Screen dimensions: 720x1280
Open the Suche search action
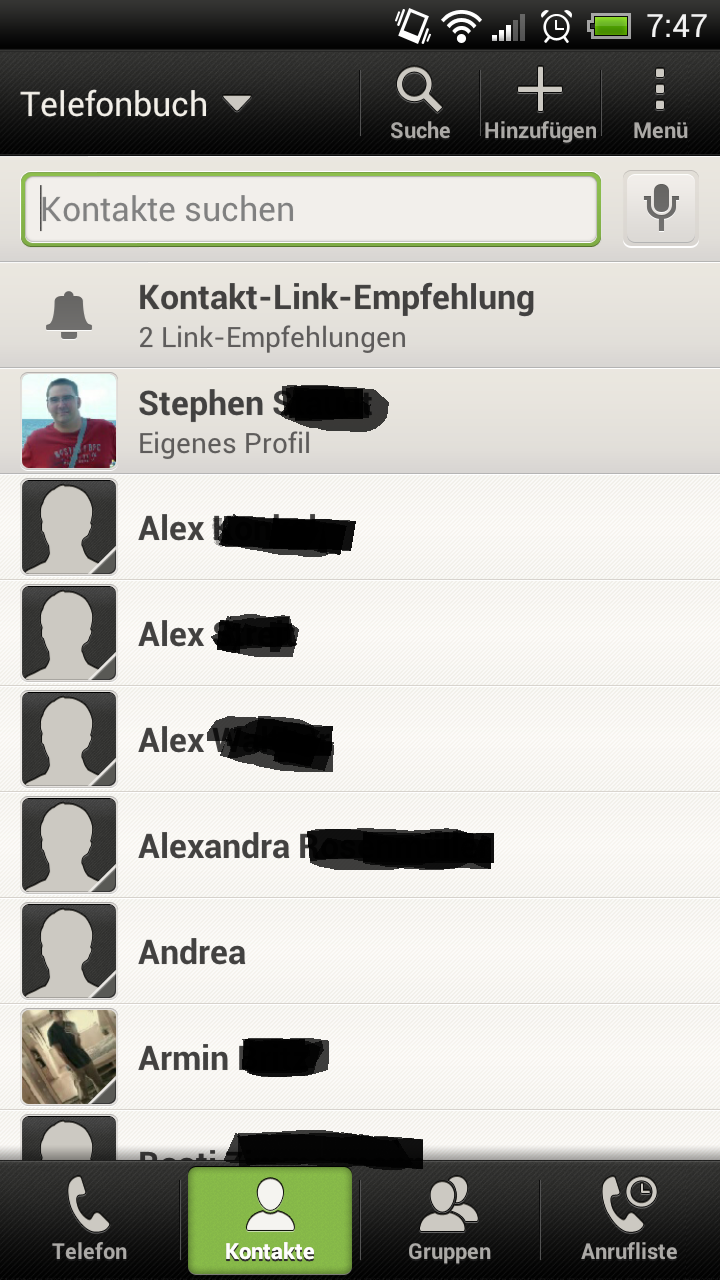[420, 104]
